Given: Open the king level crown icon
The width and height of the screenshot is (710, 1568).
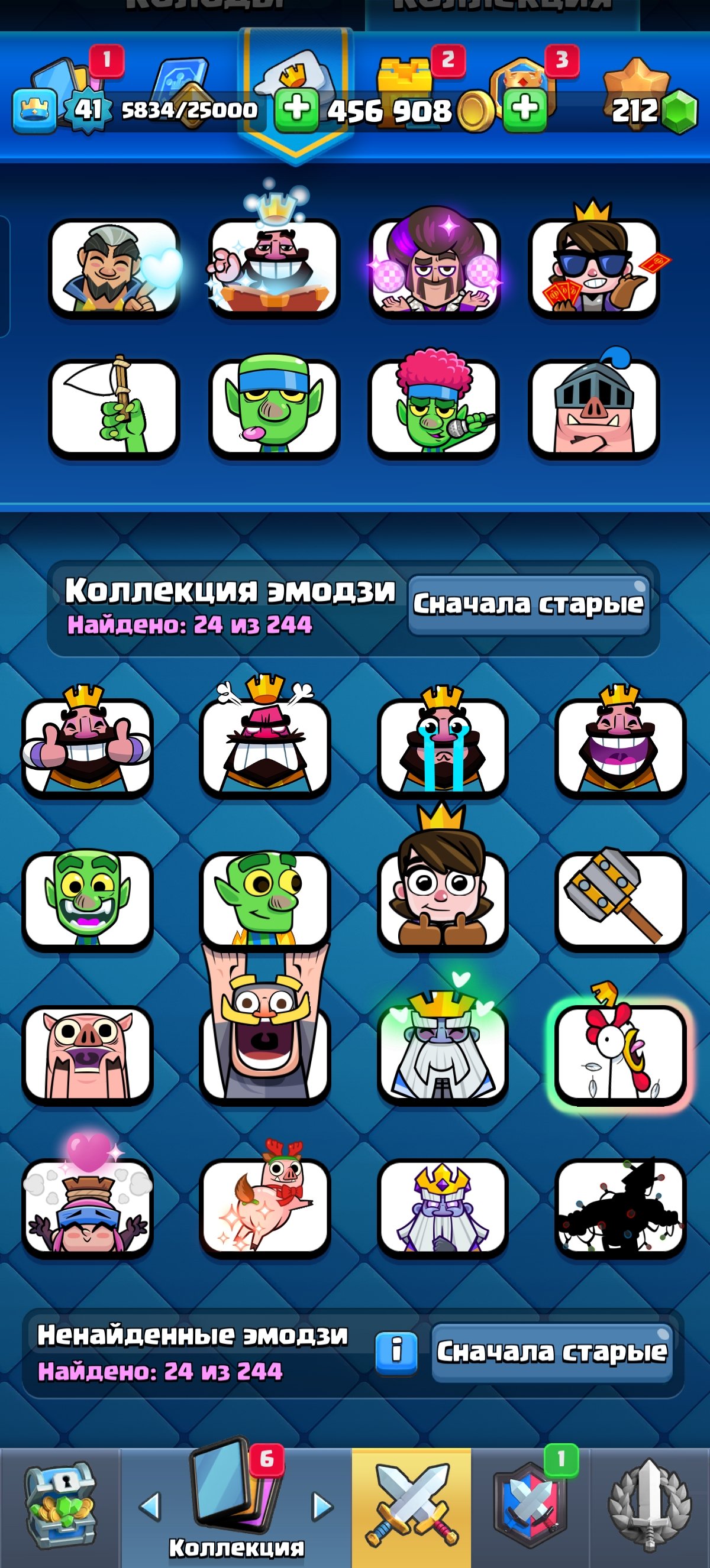Looking at the screenshot, I should point(34,110).
